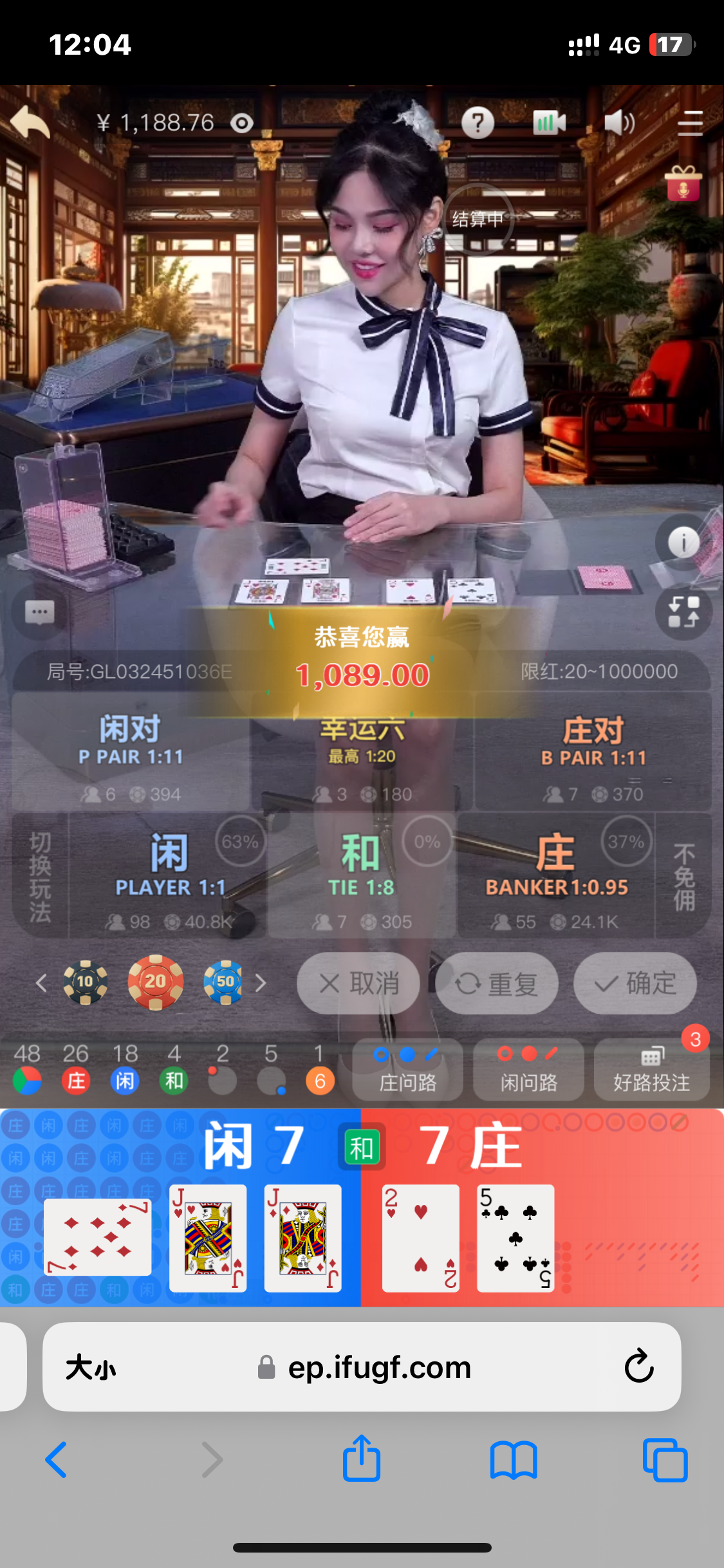Go back using the top-left arrow
The width and height of the screenshot is (724, 1568).
click(x=30, y=122)
